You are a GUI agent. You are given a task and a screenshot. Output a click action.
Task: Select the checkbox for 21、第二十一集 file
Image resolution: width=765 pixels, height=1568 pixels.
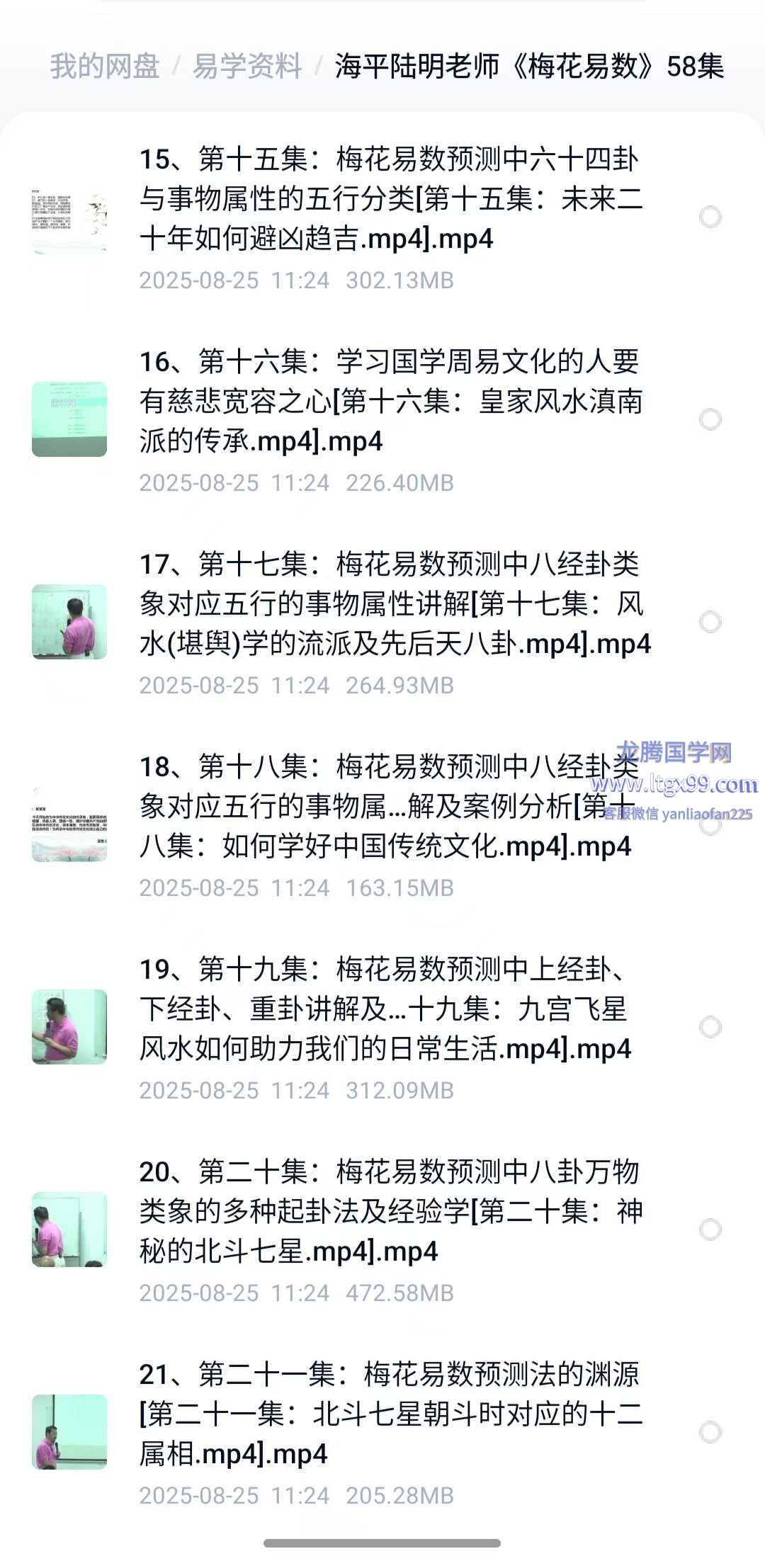click(x=710, y=1432)
